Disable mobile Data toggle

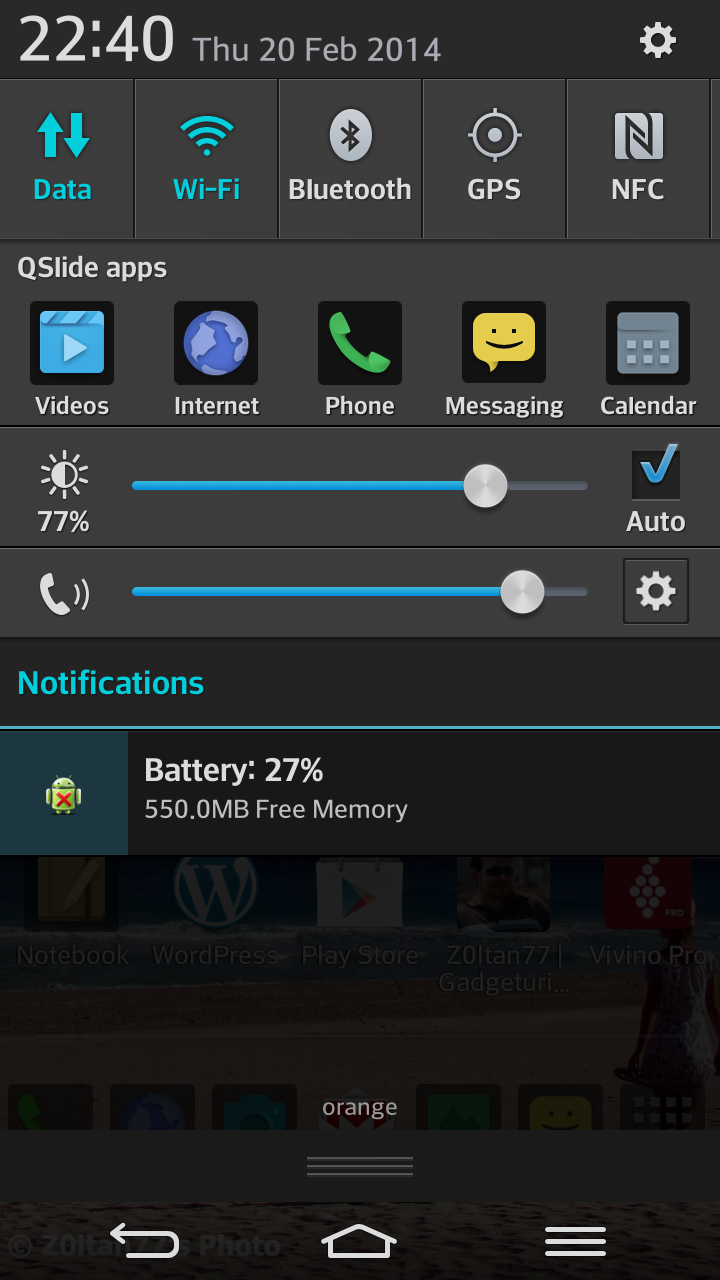tap(63, 158)
